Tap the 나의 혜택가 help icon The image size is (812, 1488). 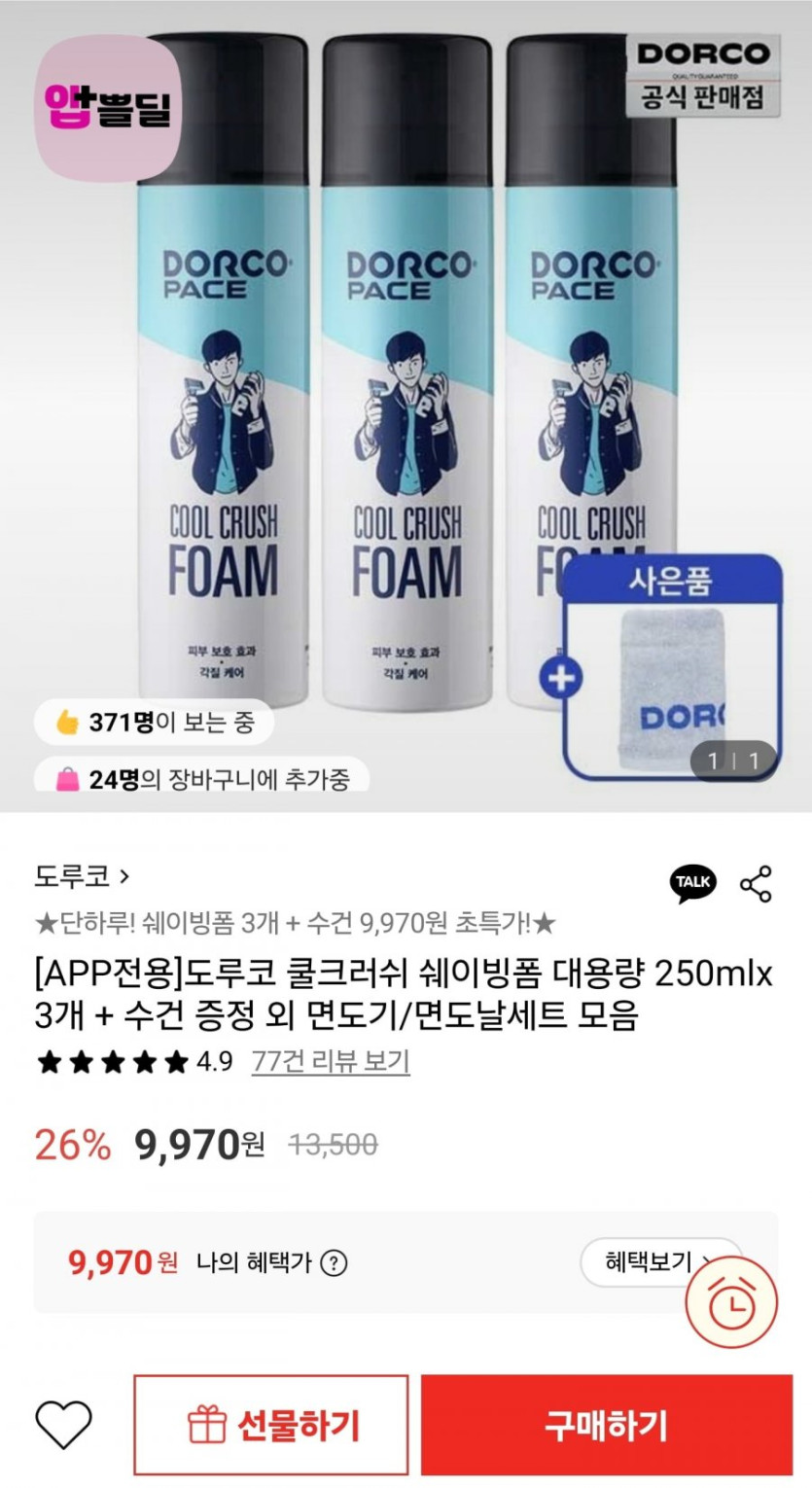click(334, 1263)
